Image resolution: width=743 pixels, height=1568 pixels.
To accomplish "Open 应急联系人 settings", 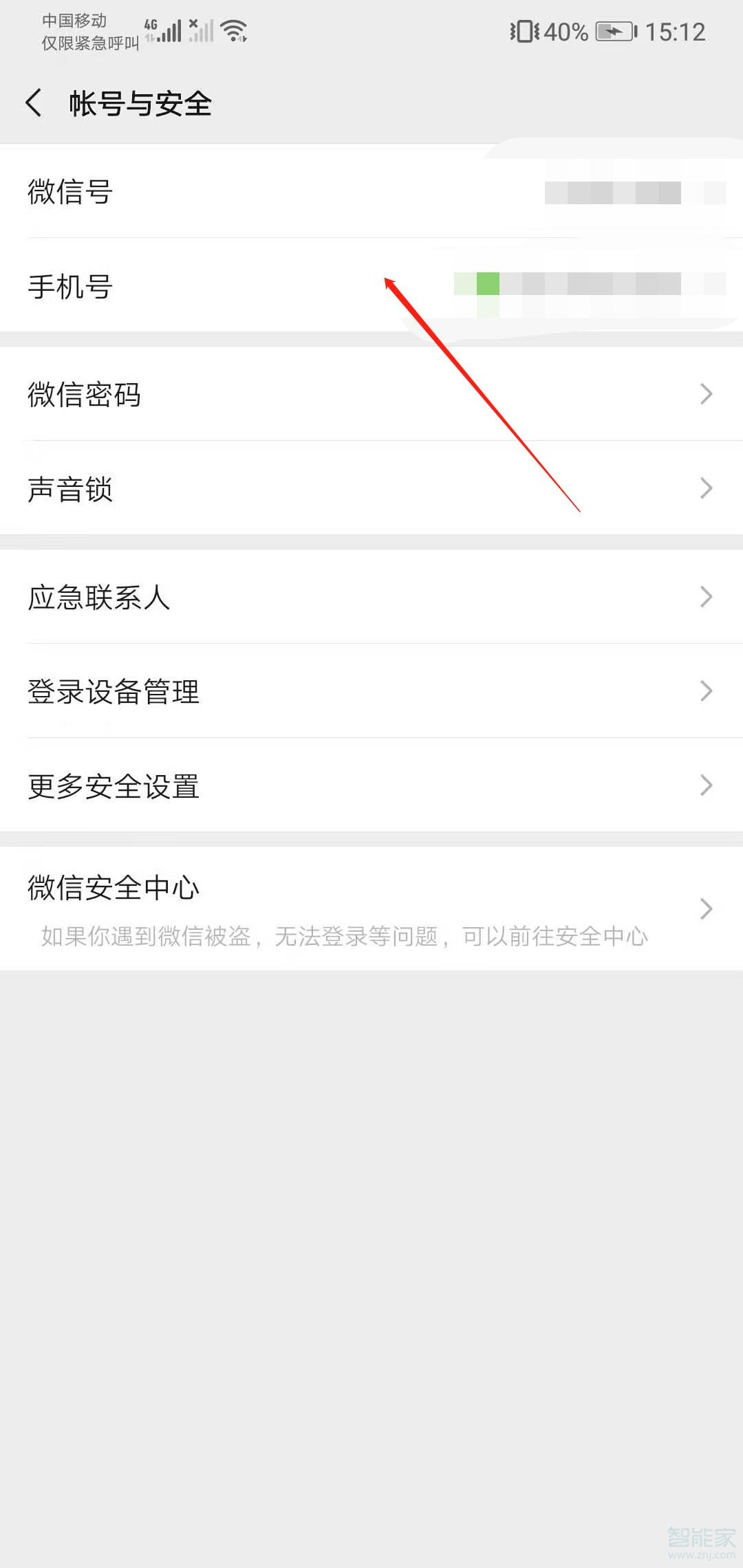I will coord(371,597).
